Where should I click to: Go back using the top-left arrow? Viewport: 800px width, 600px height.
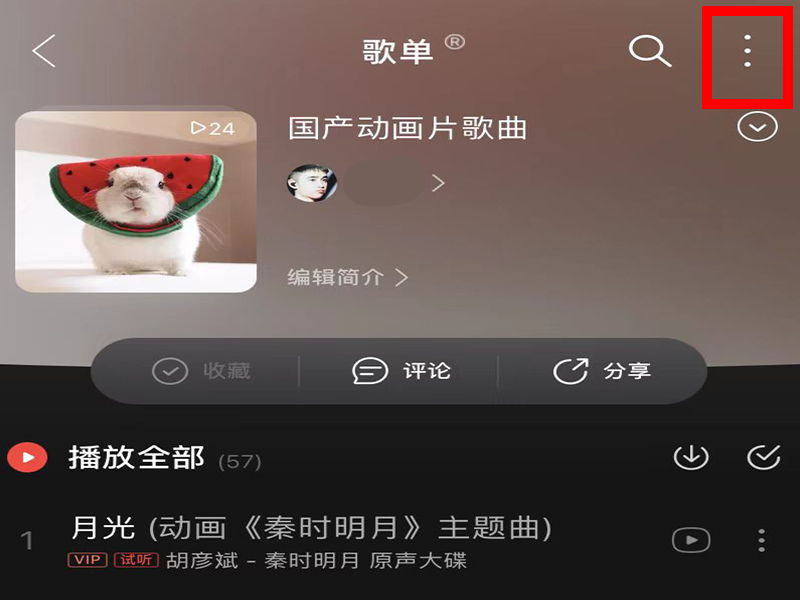[43, 50]
